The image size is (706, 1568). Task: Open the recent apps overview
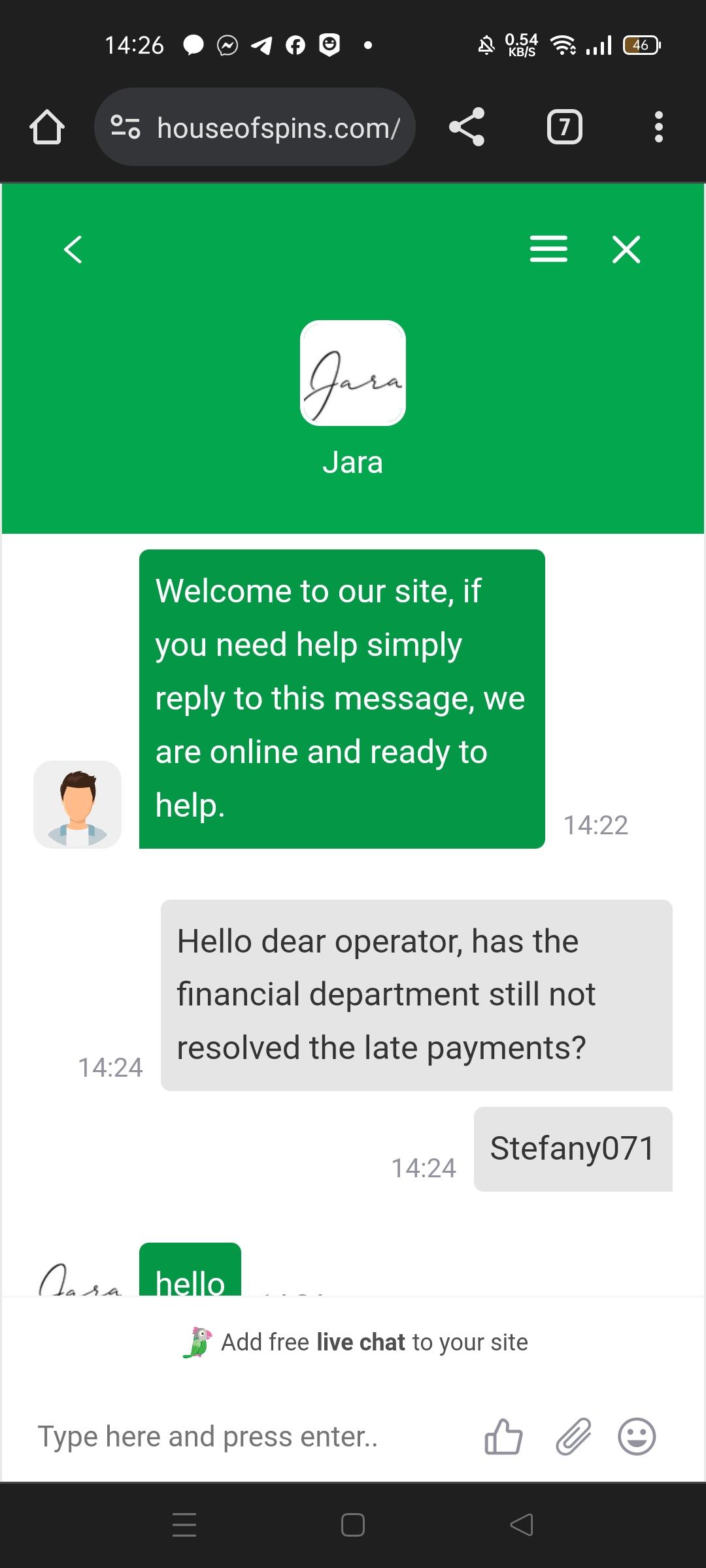click(184, 1525)
